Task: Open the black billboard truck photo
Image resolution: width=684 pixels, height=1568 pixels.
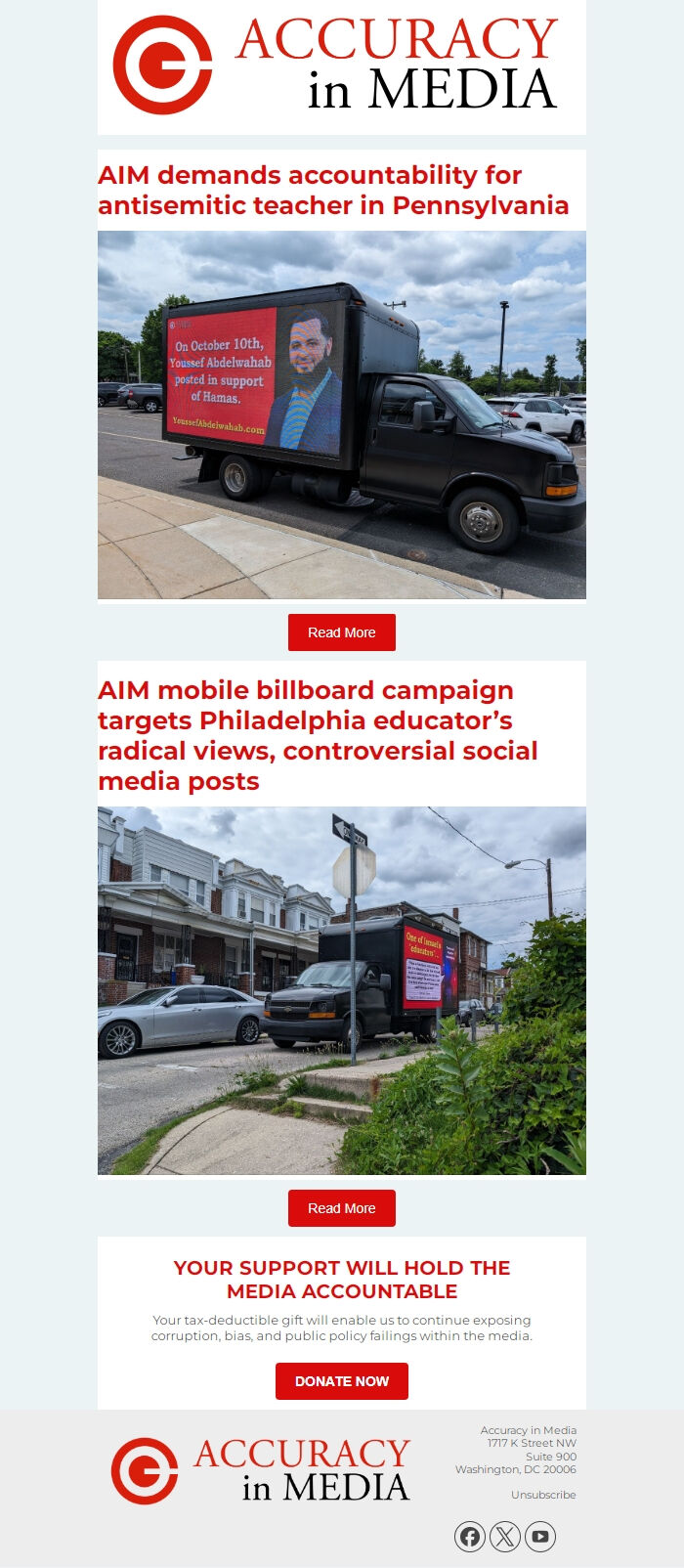Action: [x=342, y=415]
